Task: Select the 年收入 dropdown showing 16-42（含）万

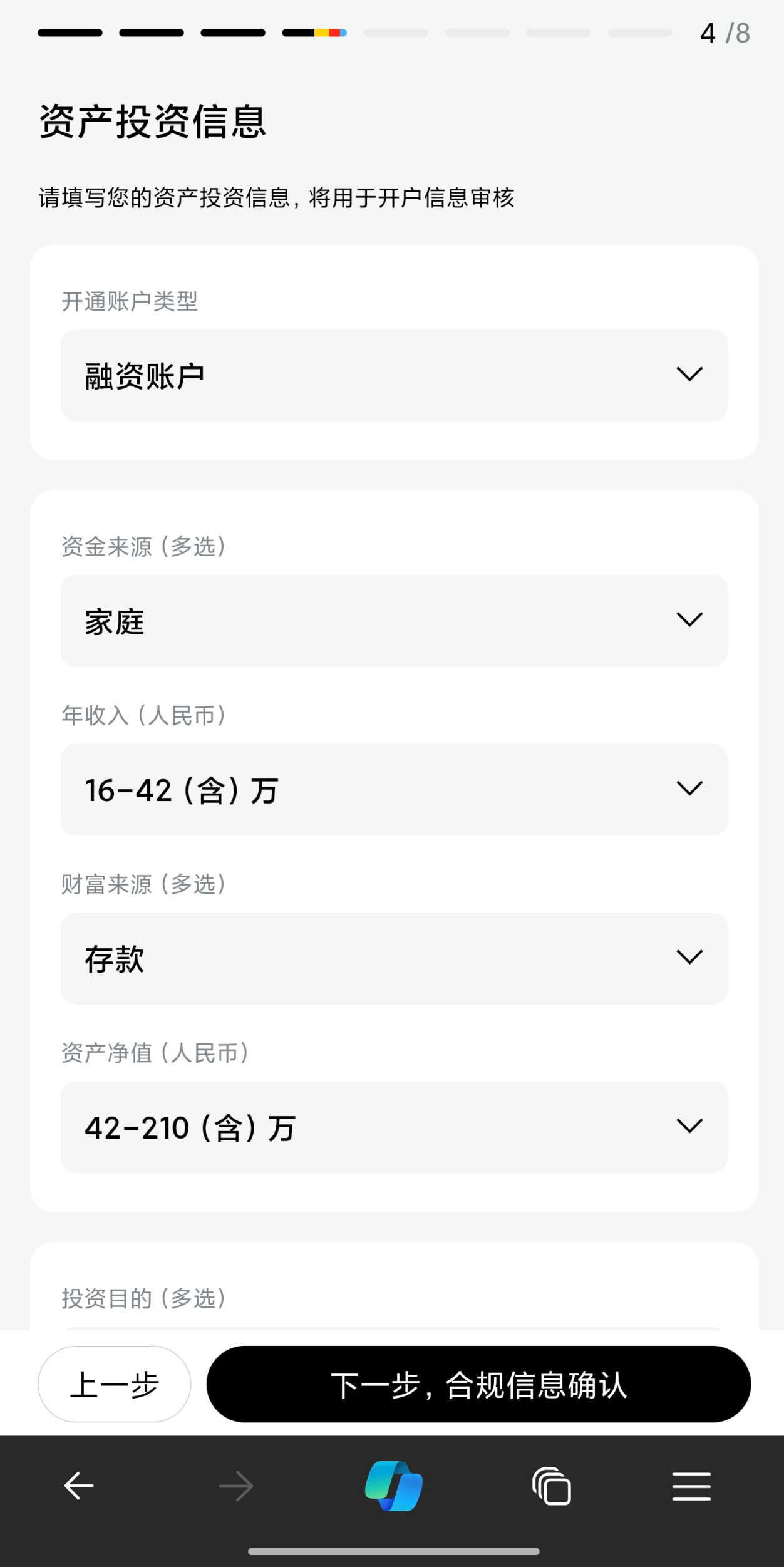Action: [x=394, y=789]
